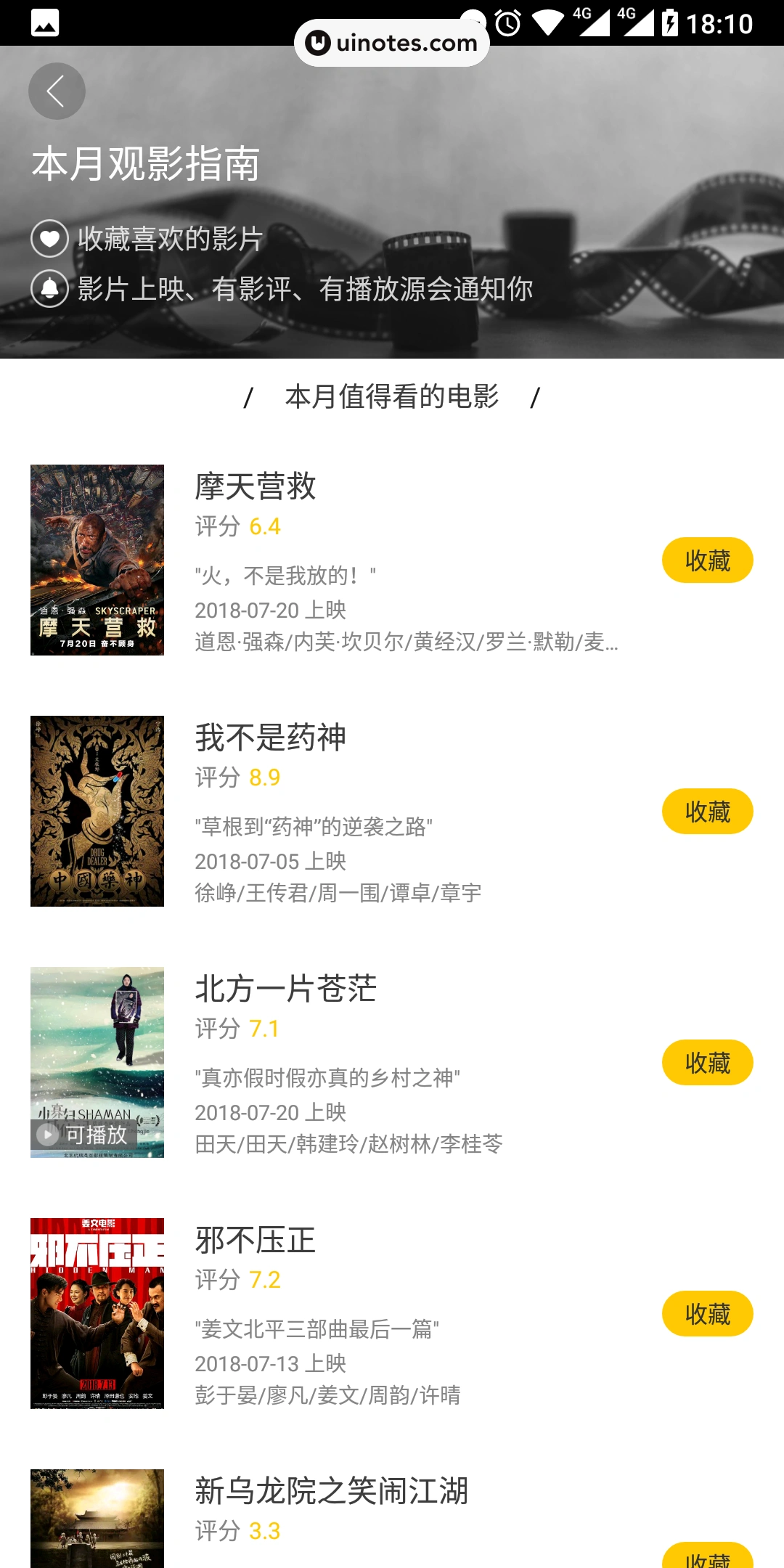The width and height of the screenshot is (784, 1568).
Task: Open 摩天营救 movie details
Action: tap(256, 486)
